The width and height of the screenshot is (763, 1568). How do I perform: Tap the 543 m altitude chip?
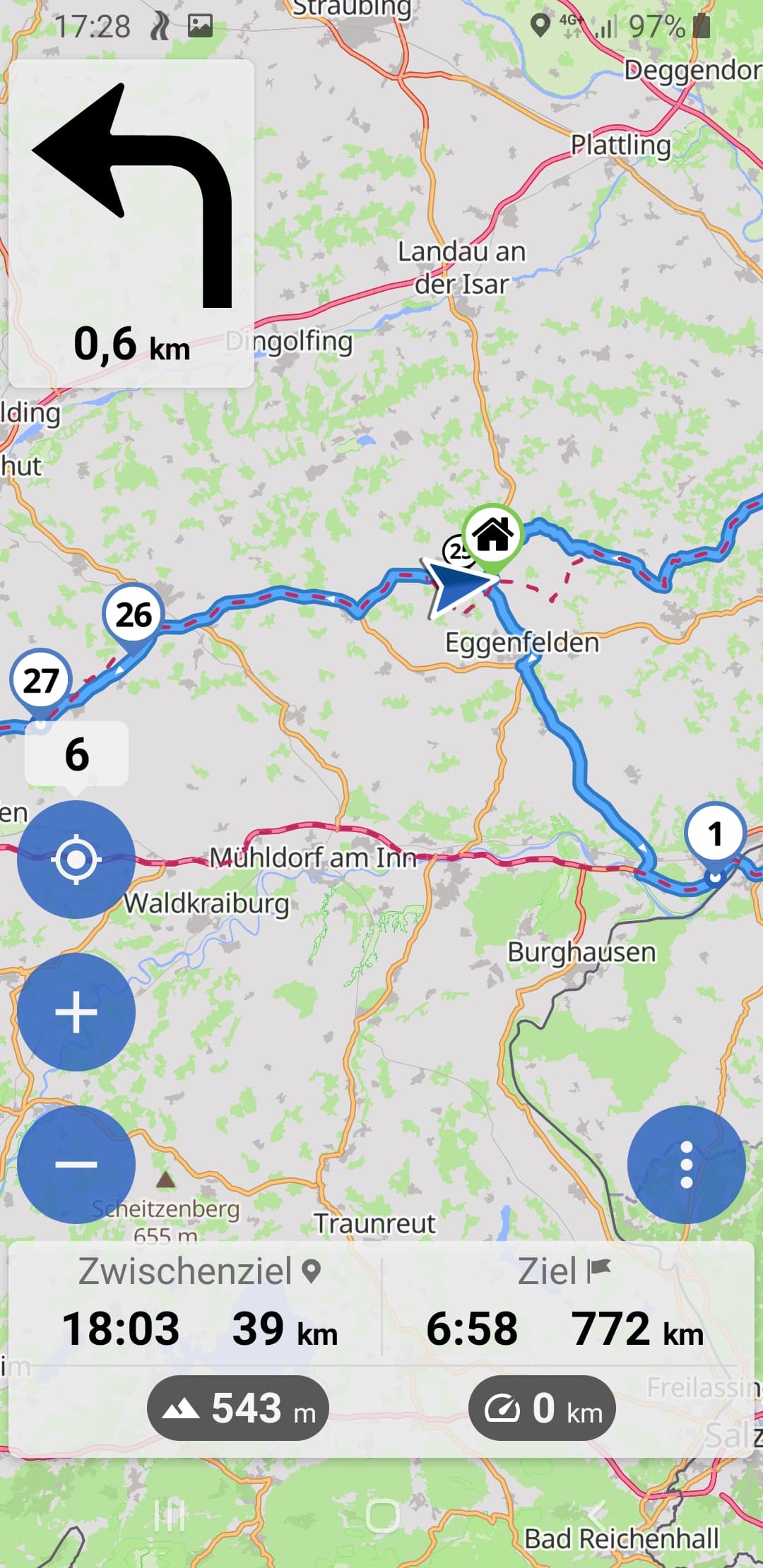coord(238,1408)
